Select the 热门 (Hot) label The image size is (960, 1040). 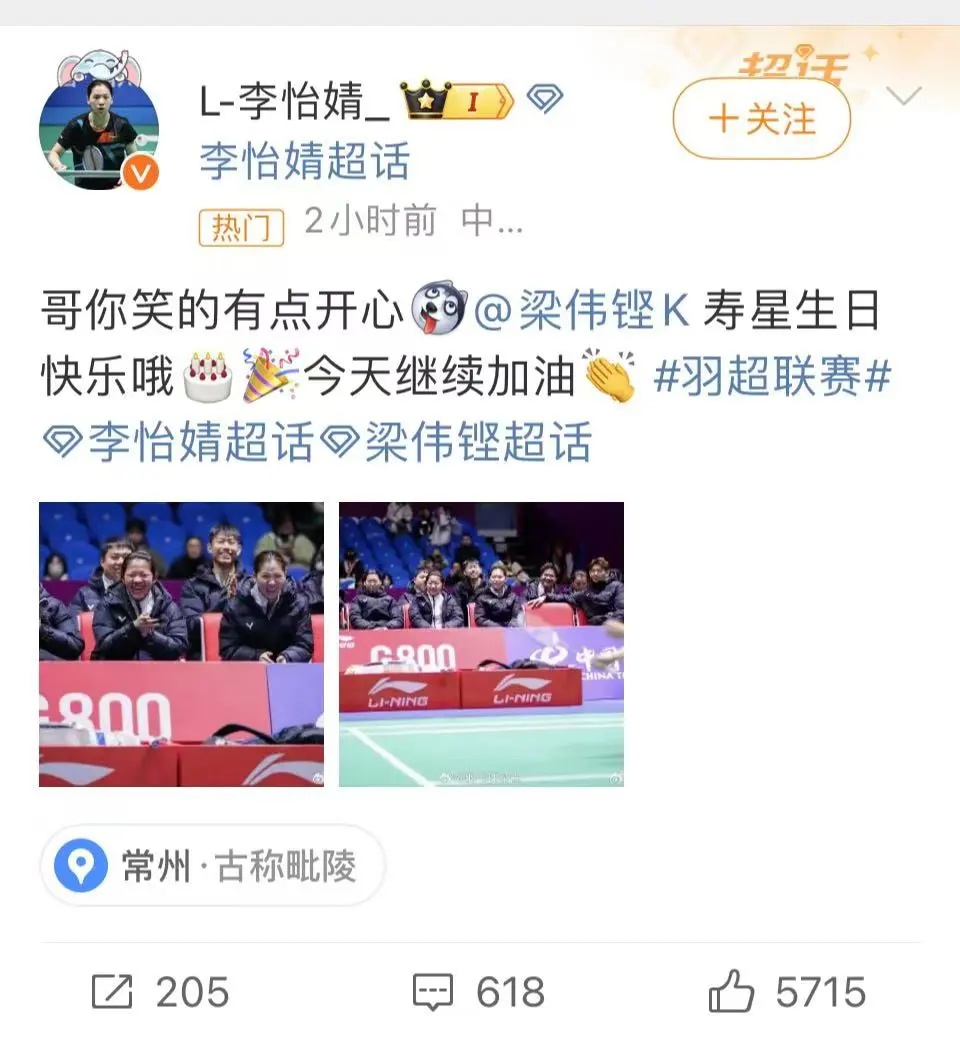coord(241,229)
